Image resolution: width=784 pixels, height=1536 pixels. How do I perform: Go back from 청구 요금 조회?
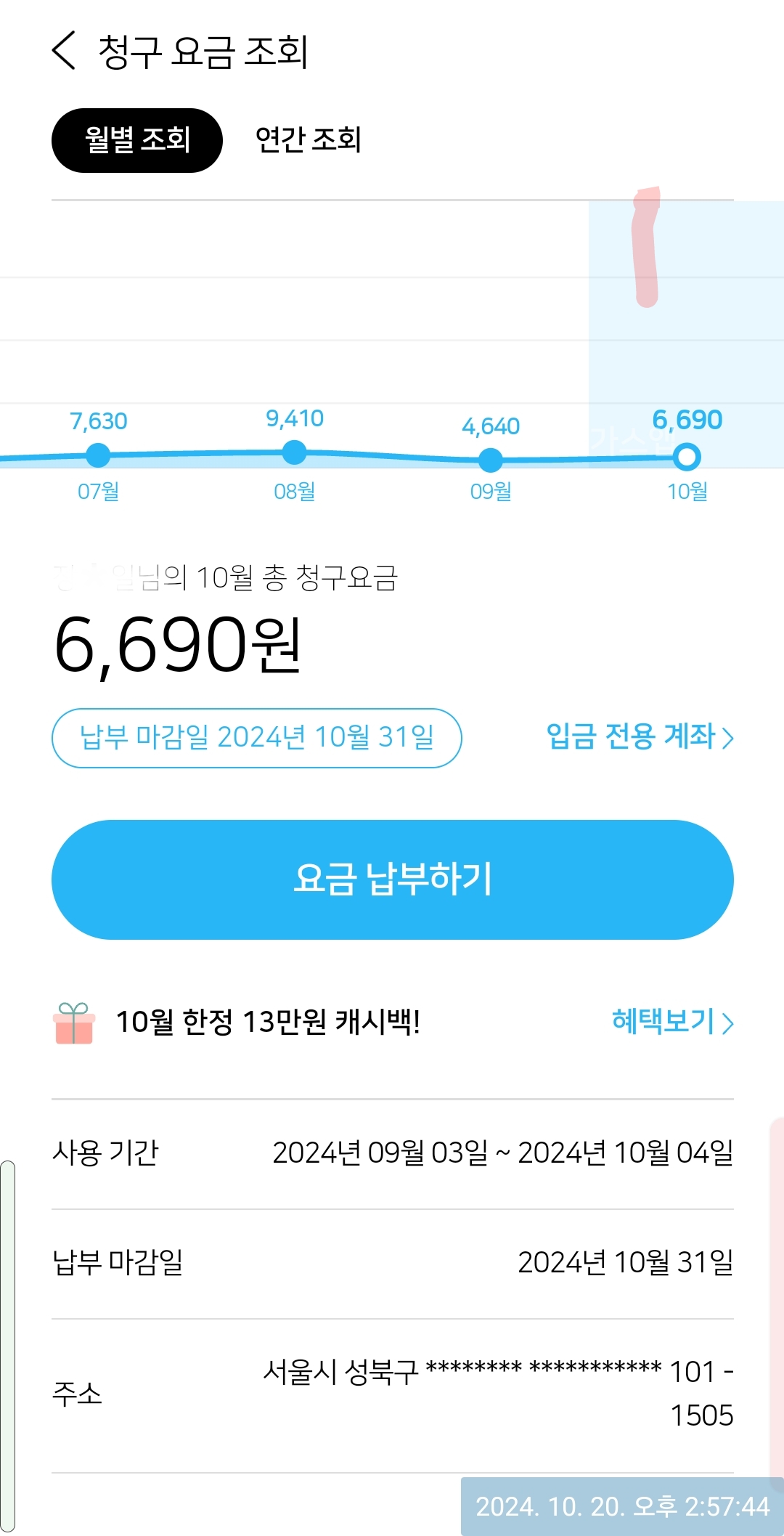64,51
